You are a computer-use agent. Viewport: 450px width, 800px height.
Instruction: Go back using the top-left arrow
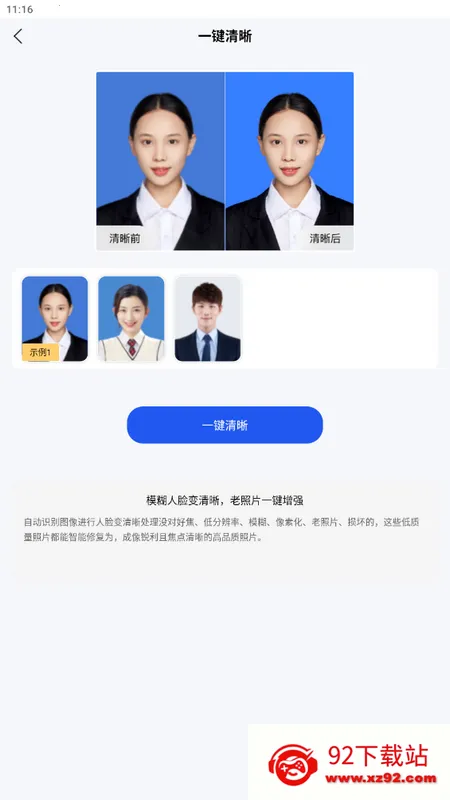coord(18,36)
